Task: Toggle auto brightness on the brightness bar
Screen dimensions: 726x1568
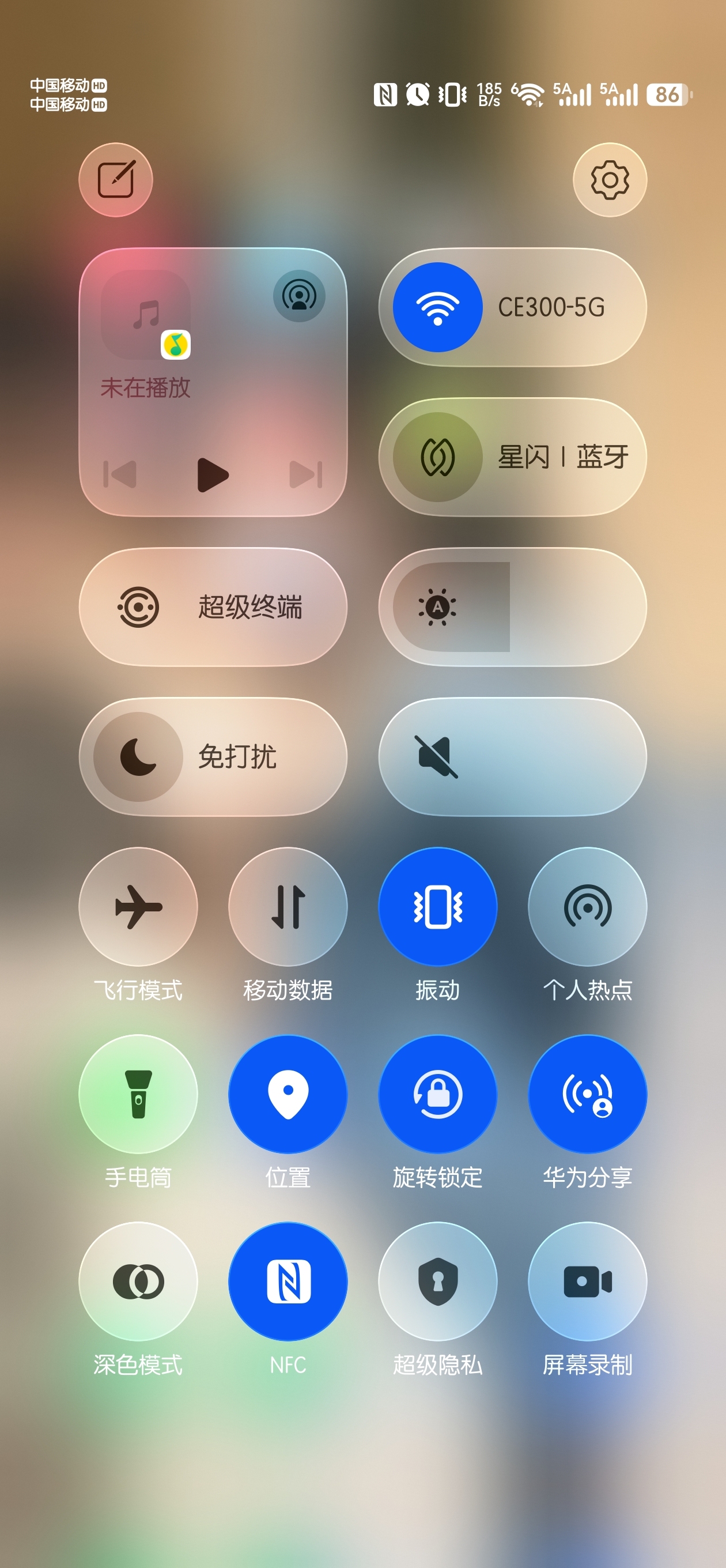Action: [x=437, y=607]
